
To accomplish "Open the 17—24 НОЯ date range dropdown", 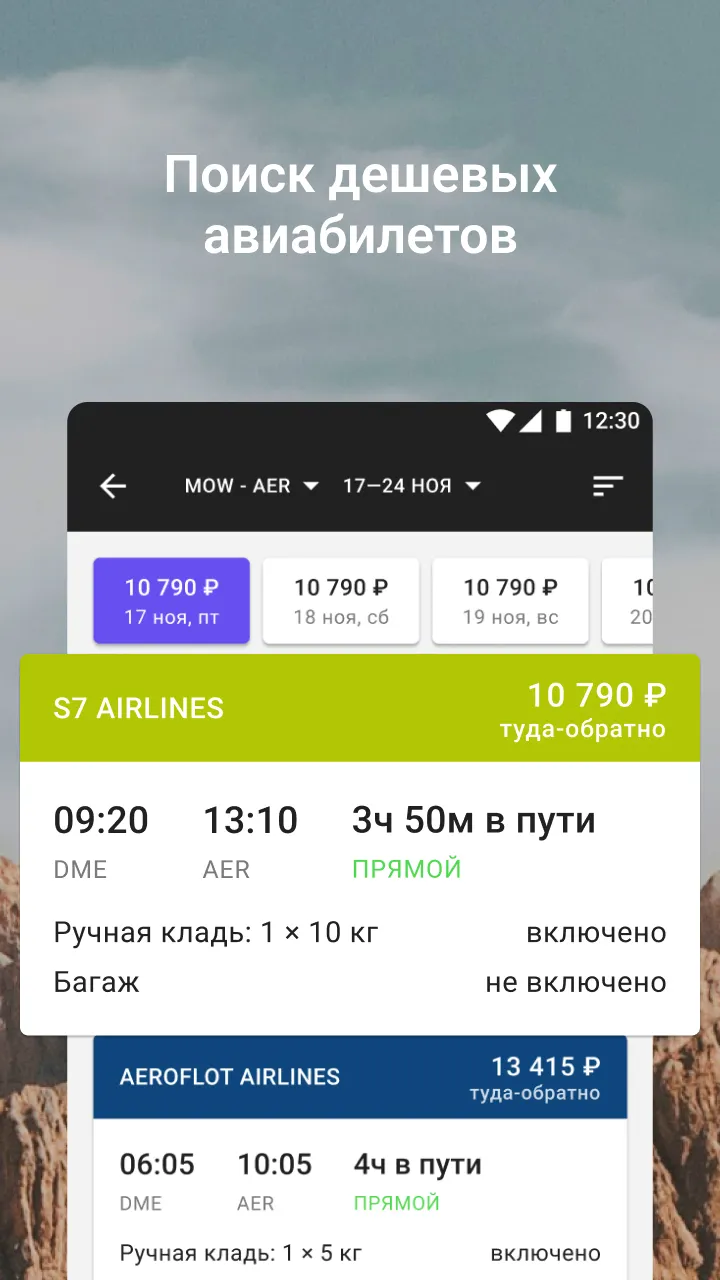I will coord(413,486).
